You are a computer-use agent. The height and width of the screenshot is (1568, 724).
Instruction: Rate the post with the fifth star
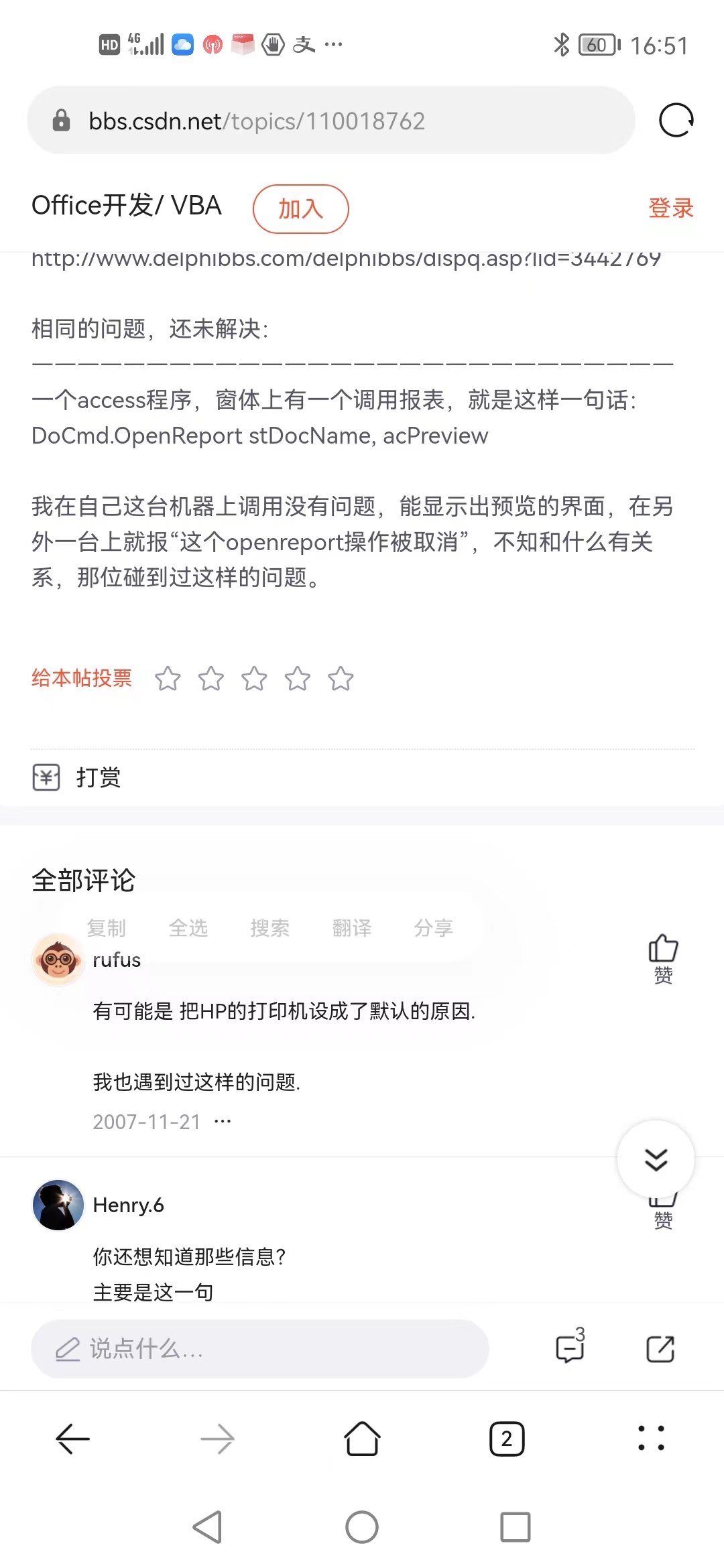341,678
